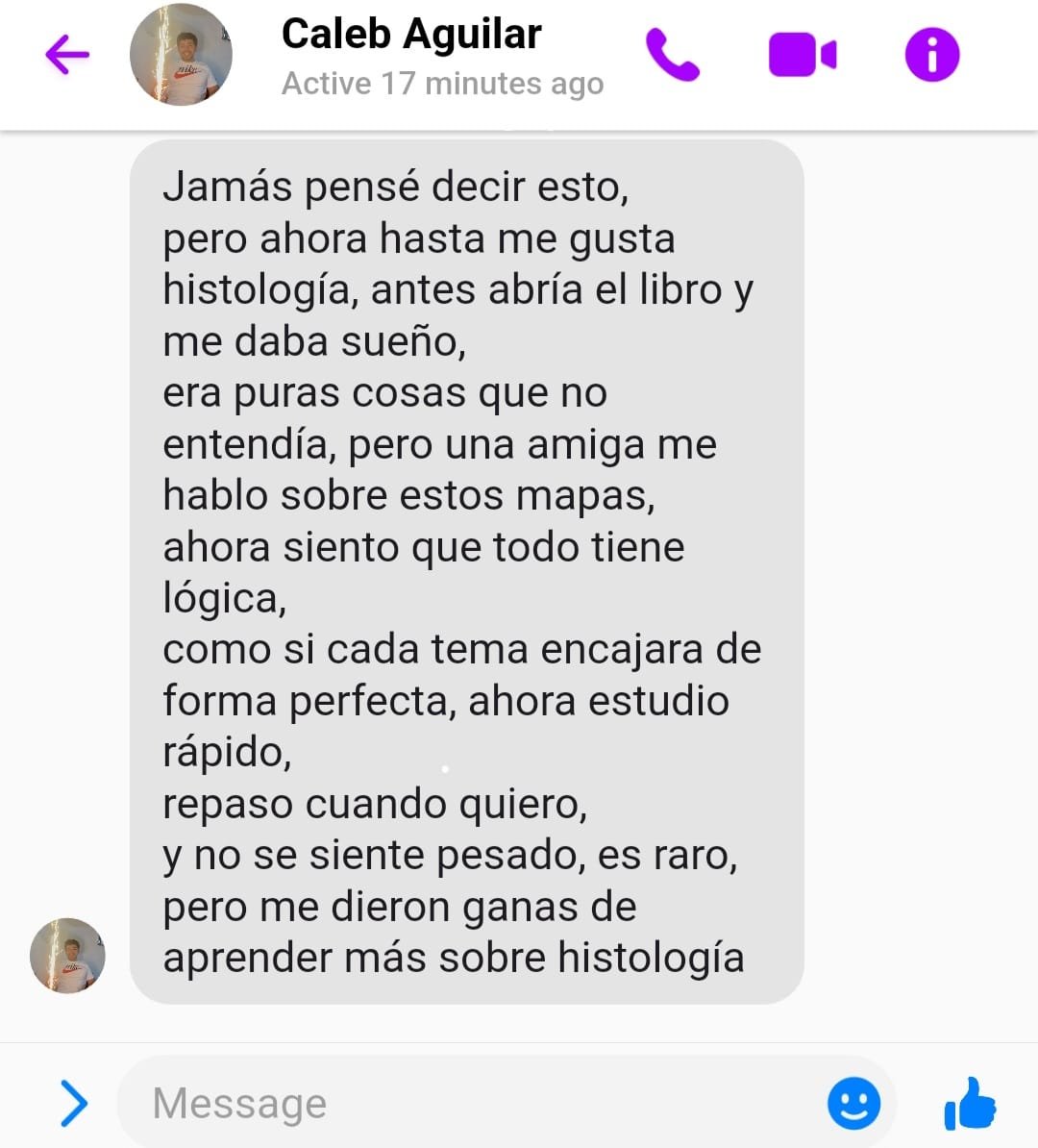The image size is (1038, 1148).
Task: Send a thumbs-up like
Action: 970,1103
